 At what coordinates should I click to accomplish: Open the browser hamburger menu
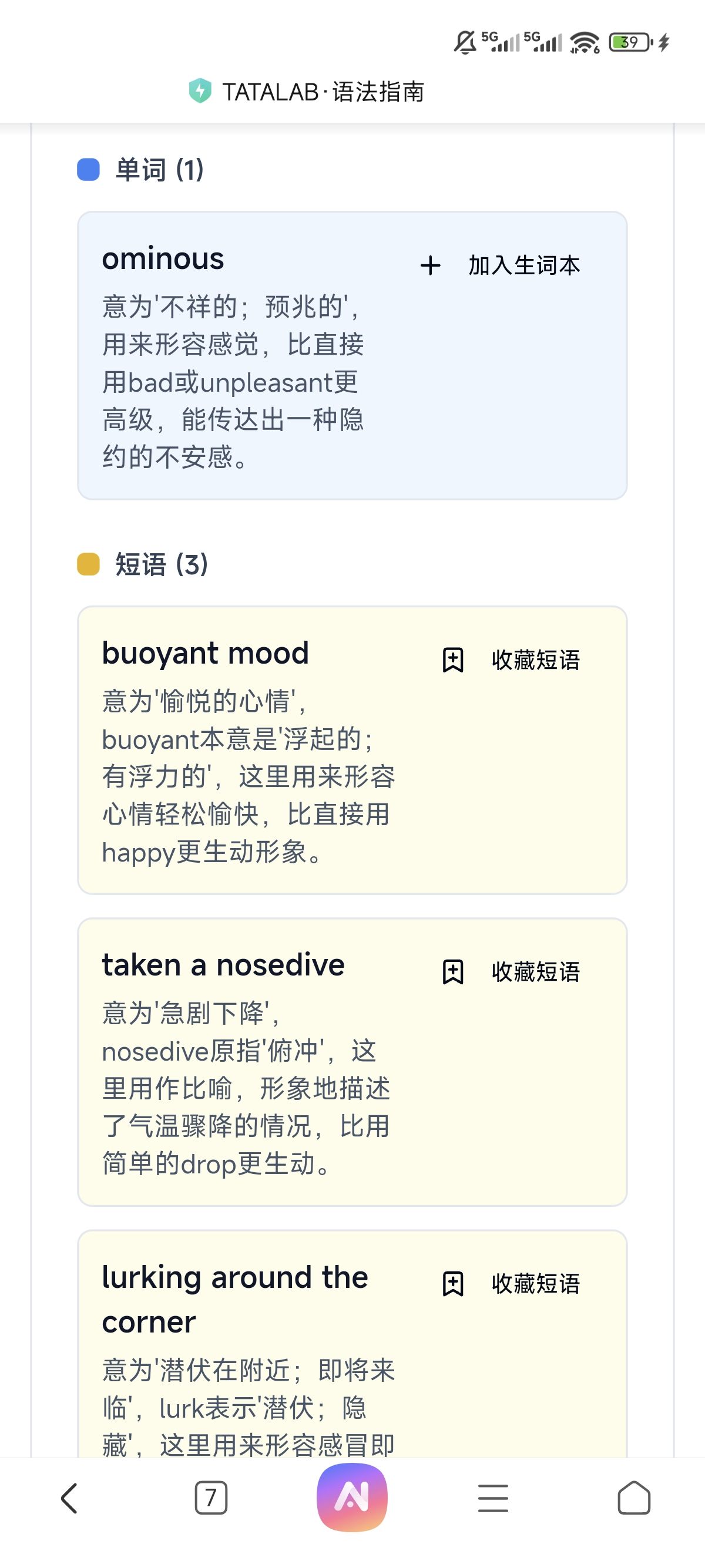click(493, 1498)
